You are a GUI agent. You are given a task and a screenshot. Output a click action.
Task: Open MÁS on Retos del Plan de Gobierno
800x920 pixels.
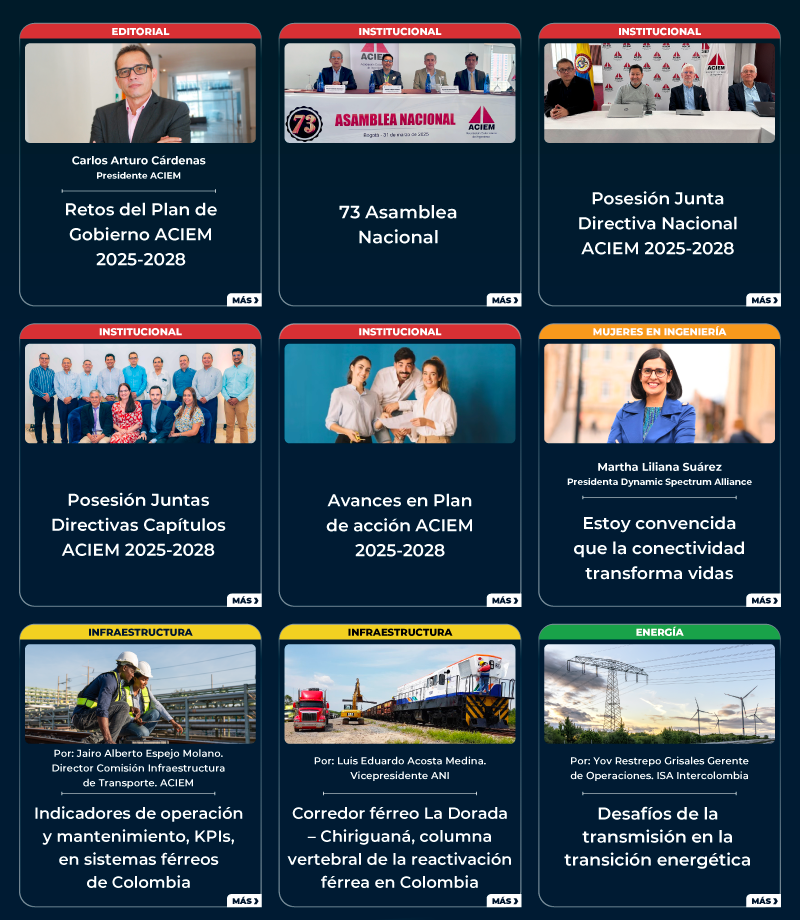(245, 300)
